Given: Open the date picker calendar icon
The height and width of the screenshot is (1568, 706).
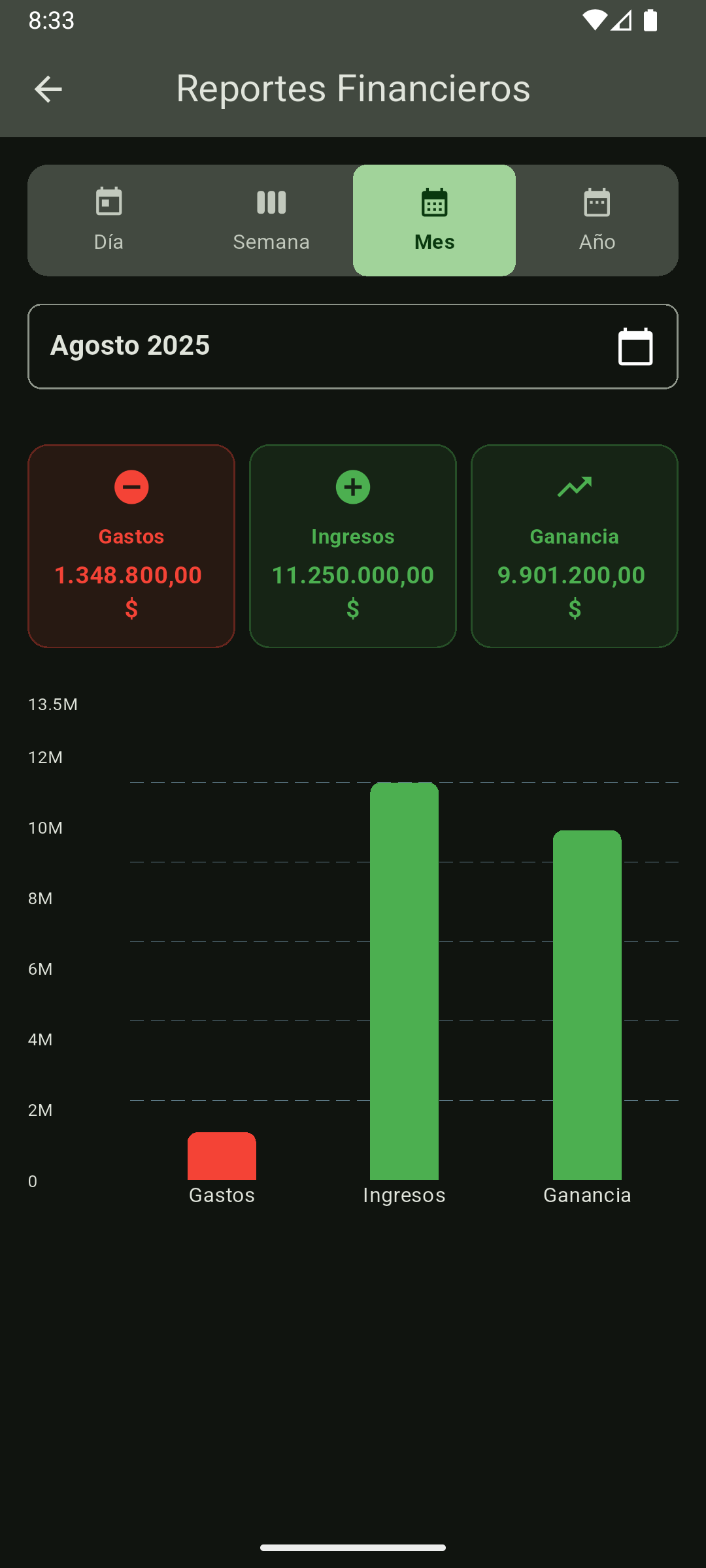Looking at the screenshot, I should [635, 346].
